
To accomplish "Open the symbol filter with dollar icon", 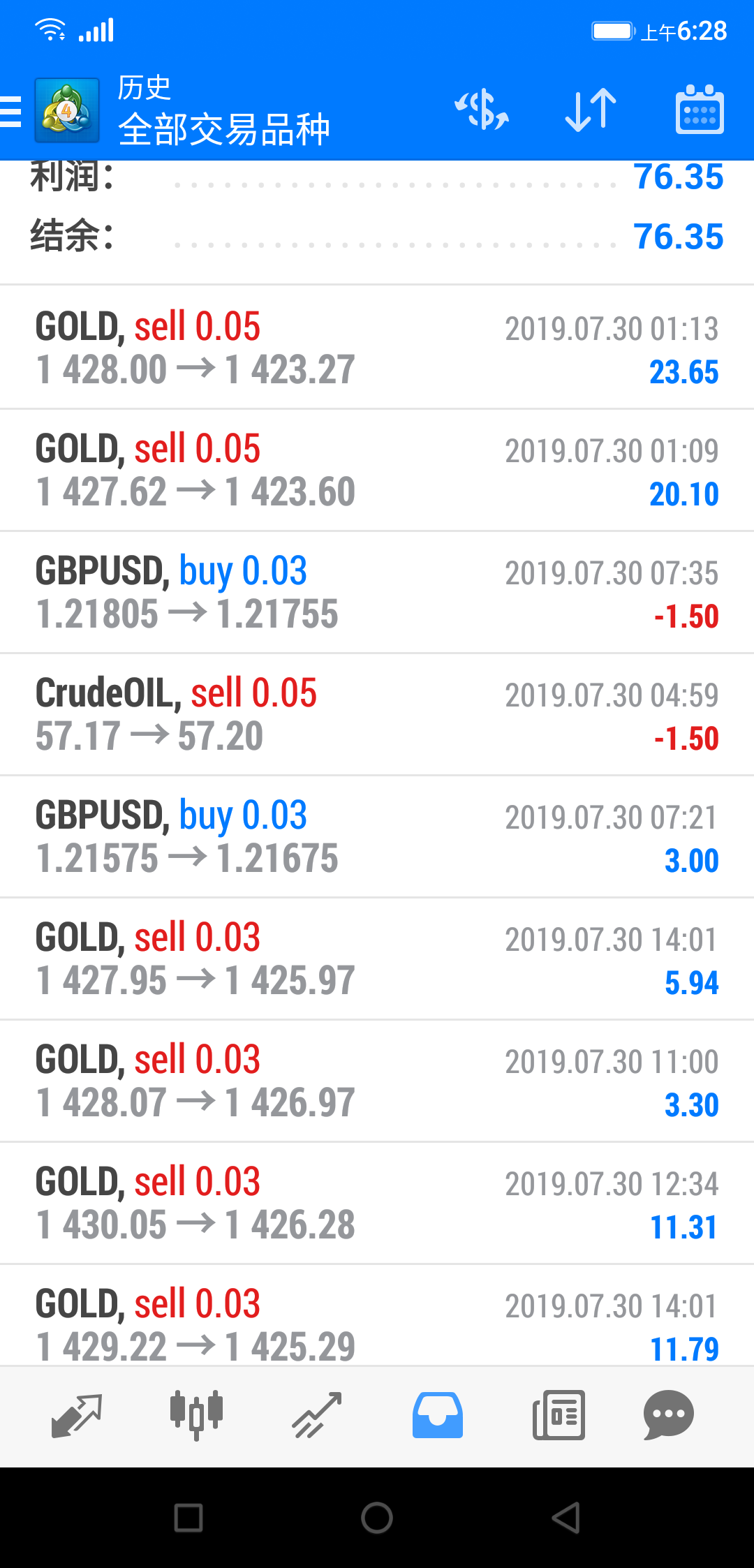I will point(482,110).
